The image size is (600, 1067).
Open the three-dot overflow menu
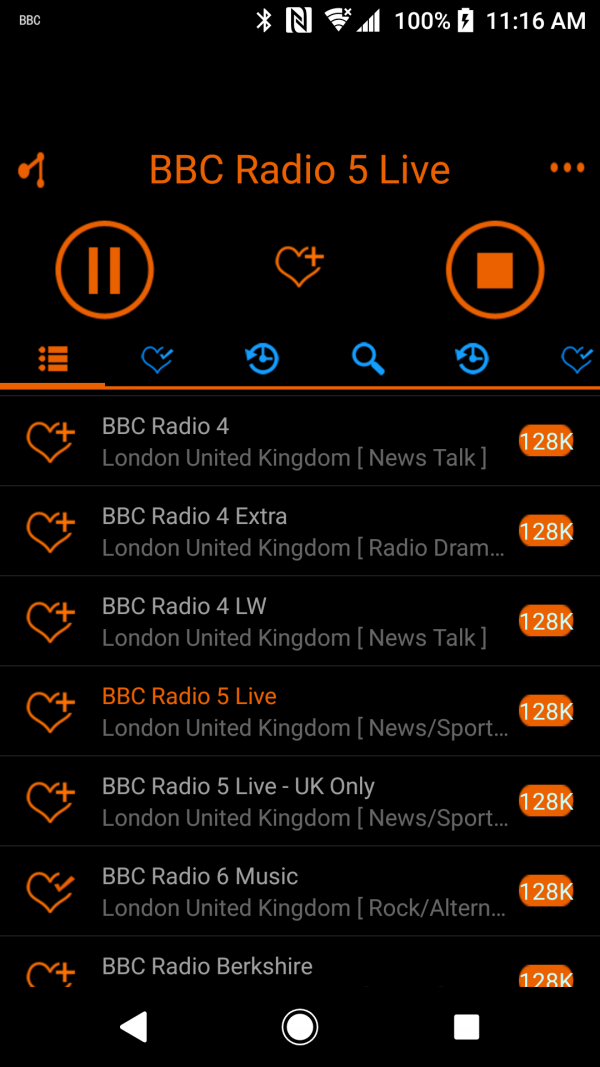pyautogui.click(x=567, y=168)
